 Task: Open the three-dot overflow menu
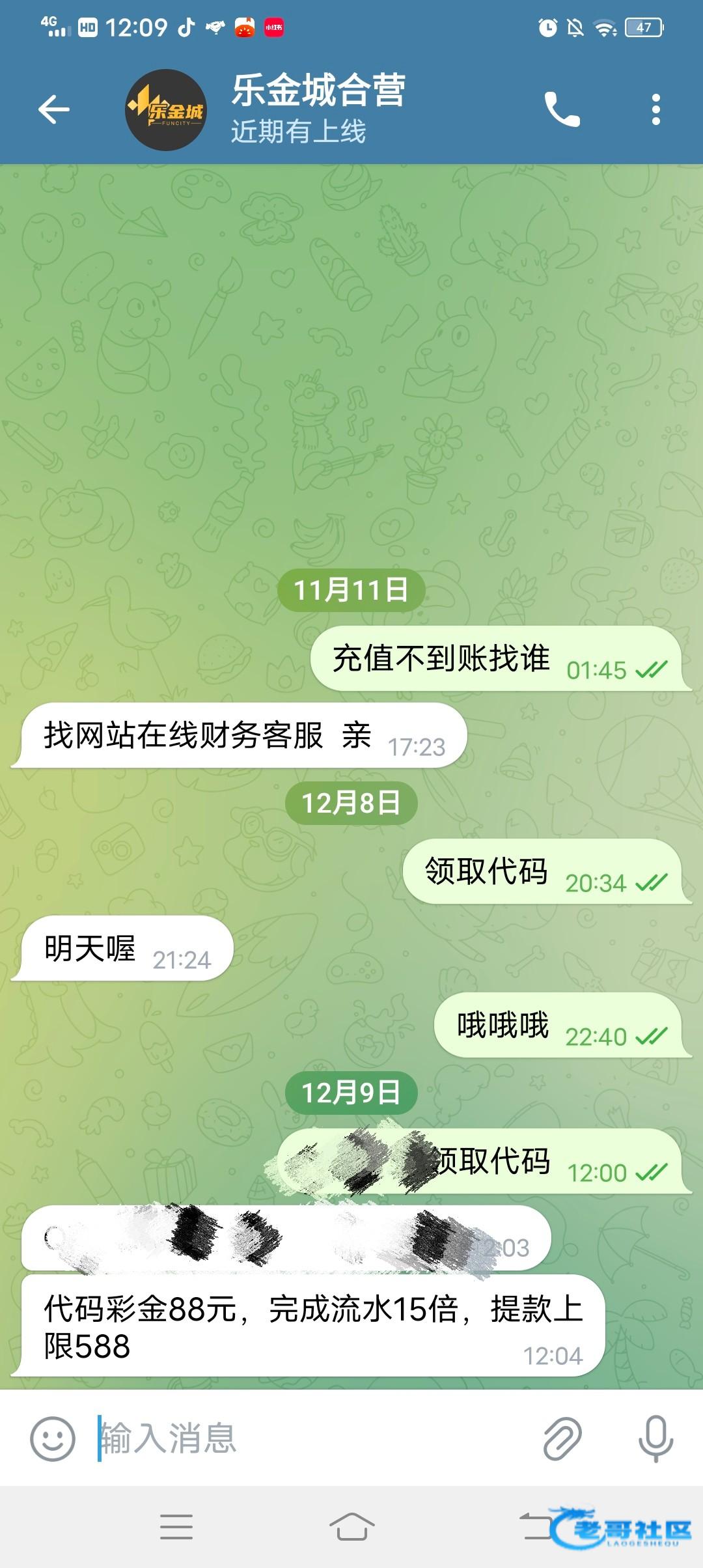pyautogui.click(x=655, y=109)
